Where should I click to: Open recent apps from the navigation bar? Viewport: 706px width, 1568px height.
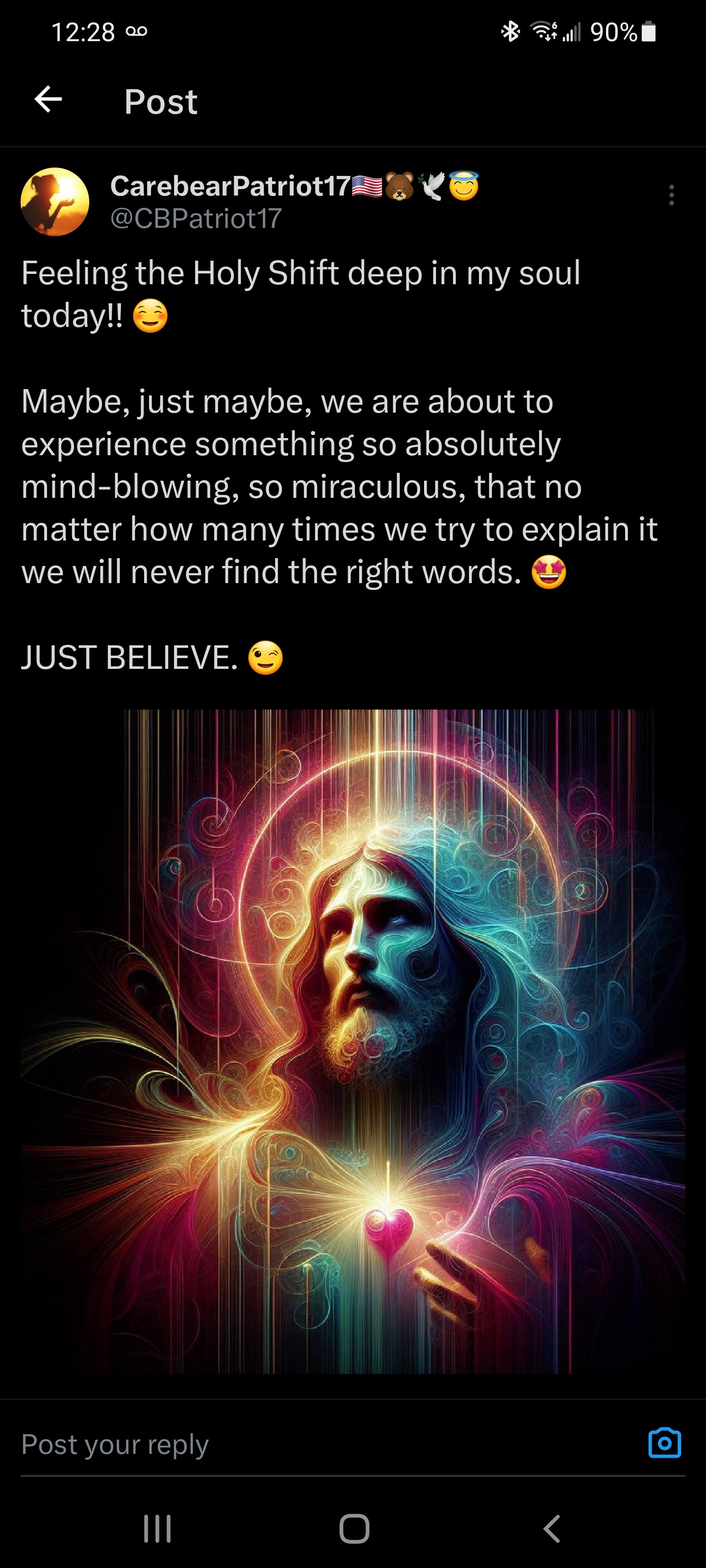(x=157, y=1528)
